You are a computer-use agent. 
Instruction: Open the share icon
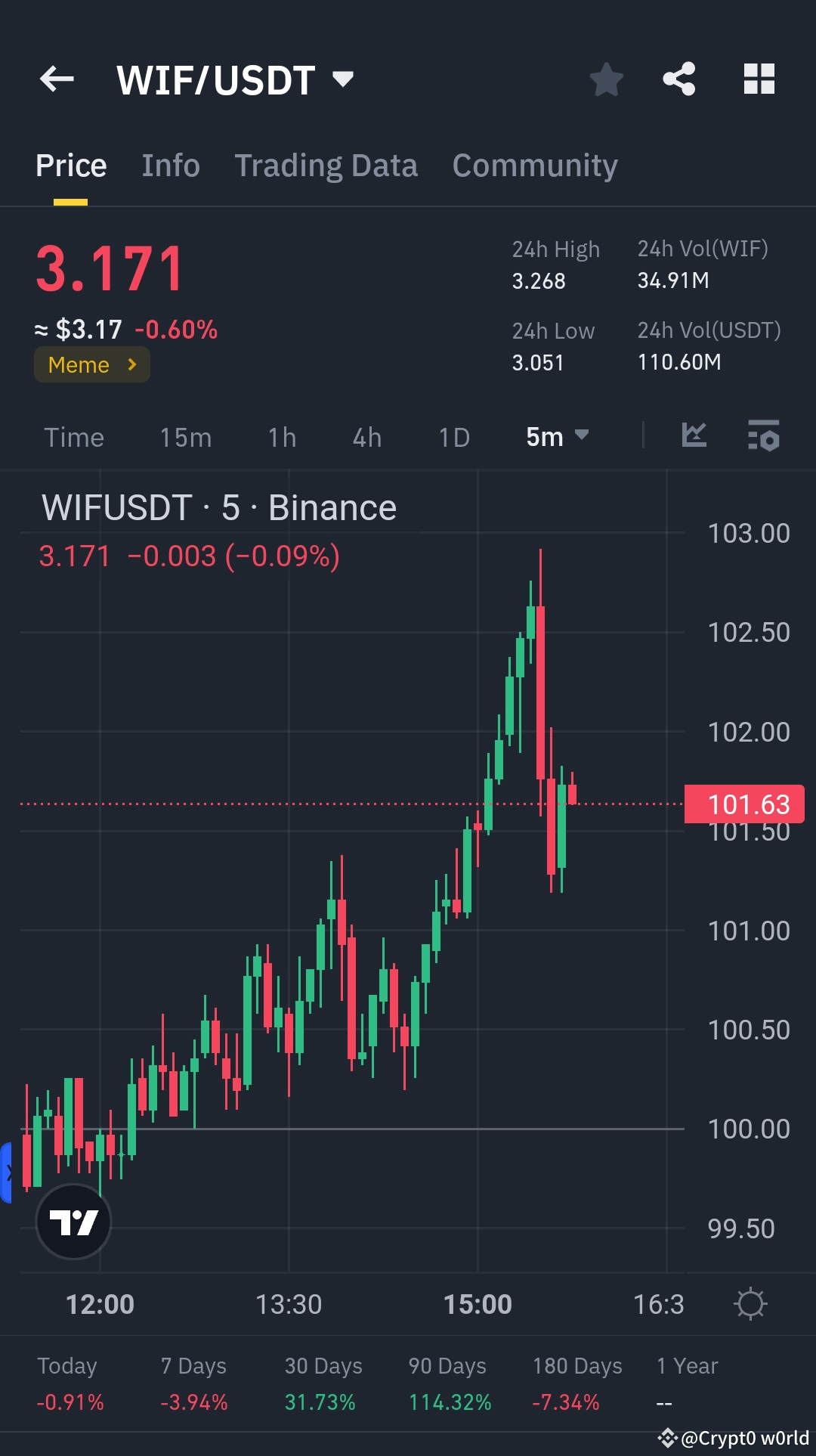[x=678, y=79]
